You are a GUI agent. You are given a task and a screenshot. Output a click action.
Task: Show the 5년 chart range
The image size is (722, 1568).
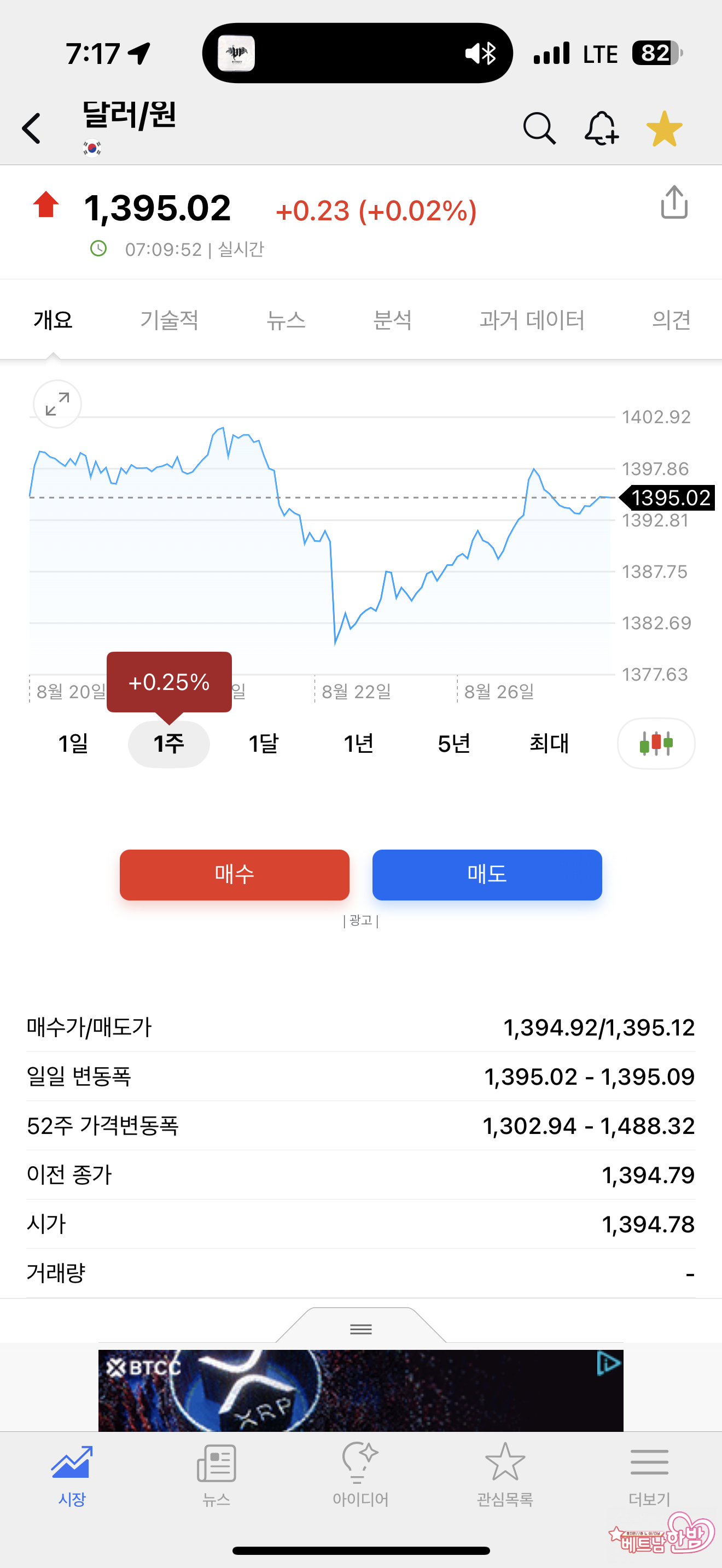454,744
